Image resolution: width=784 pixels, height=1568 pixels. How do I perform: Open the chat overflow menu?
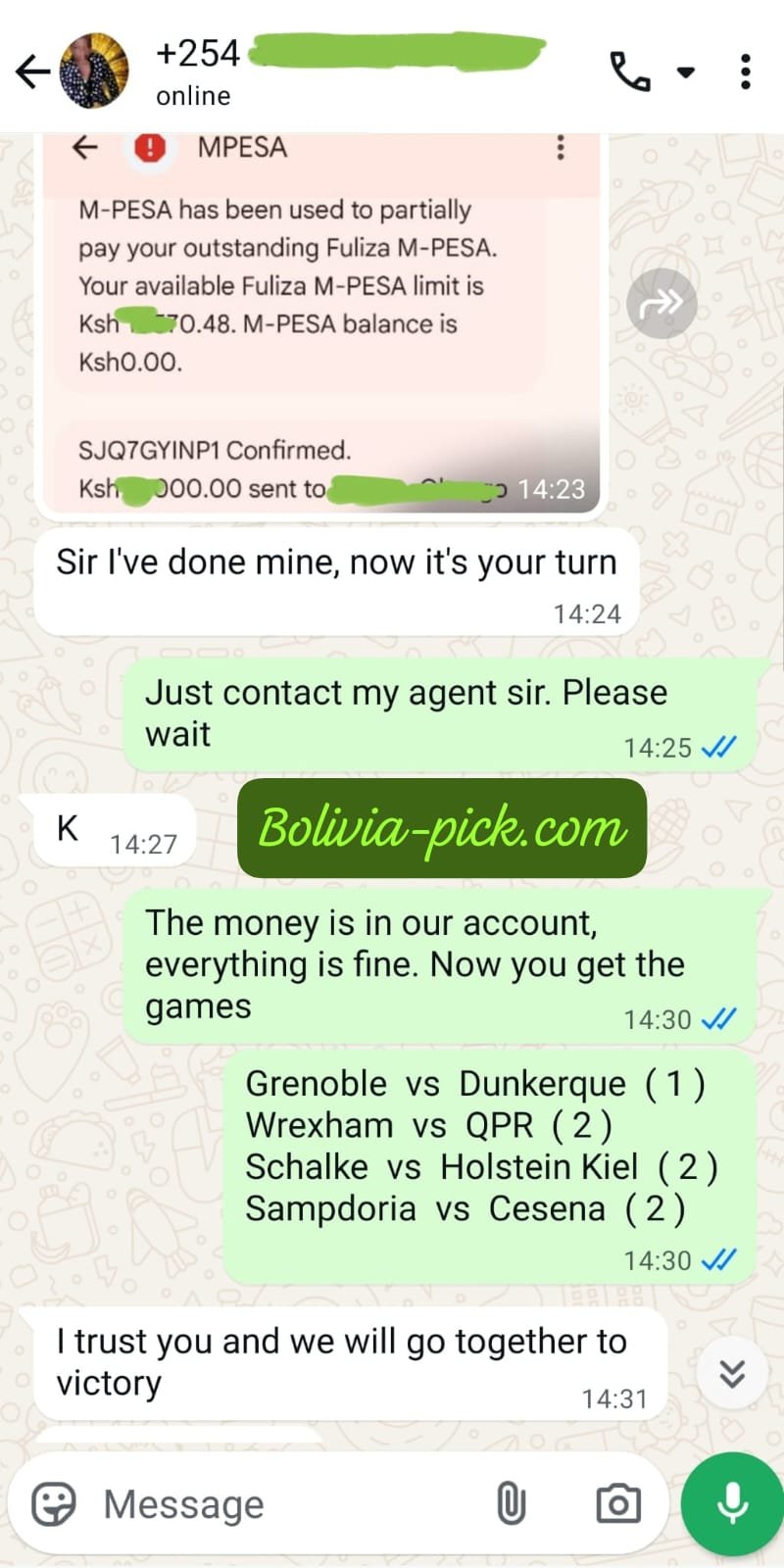(746, 72)
